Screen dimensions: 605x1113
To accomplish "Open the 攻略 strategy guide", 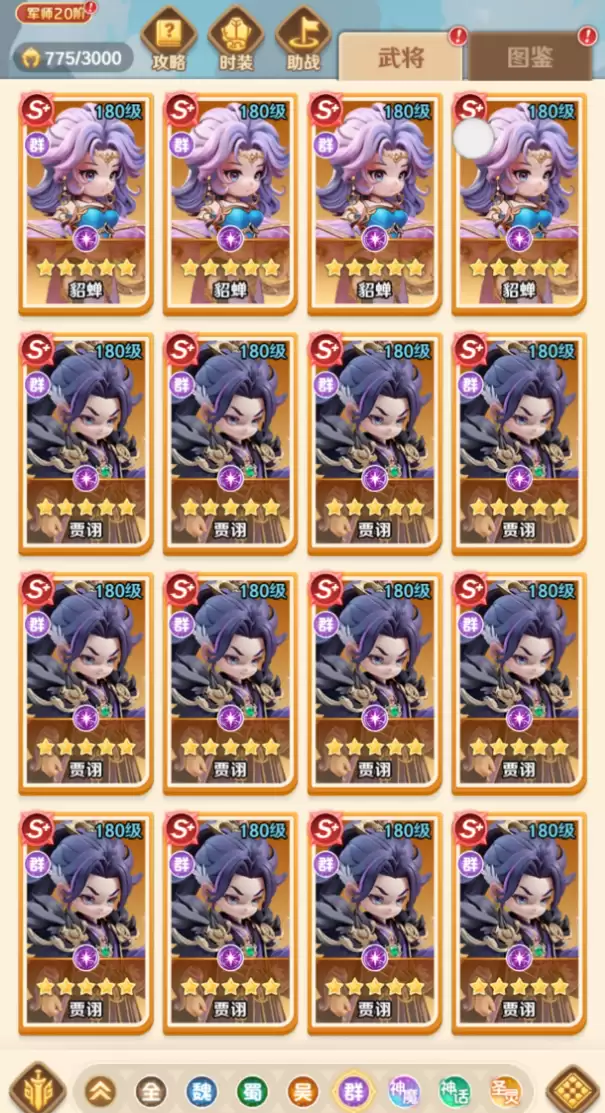I will pos(169,40).
